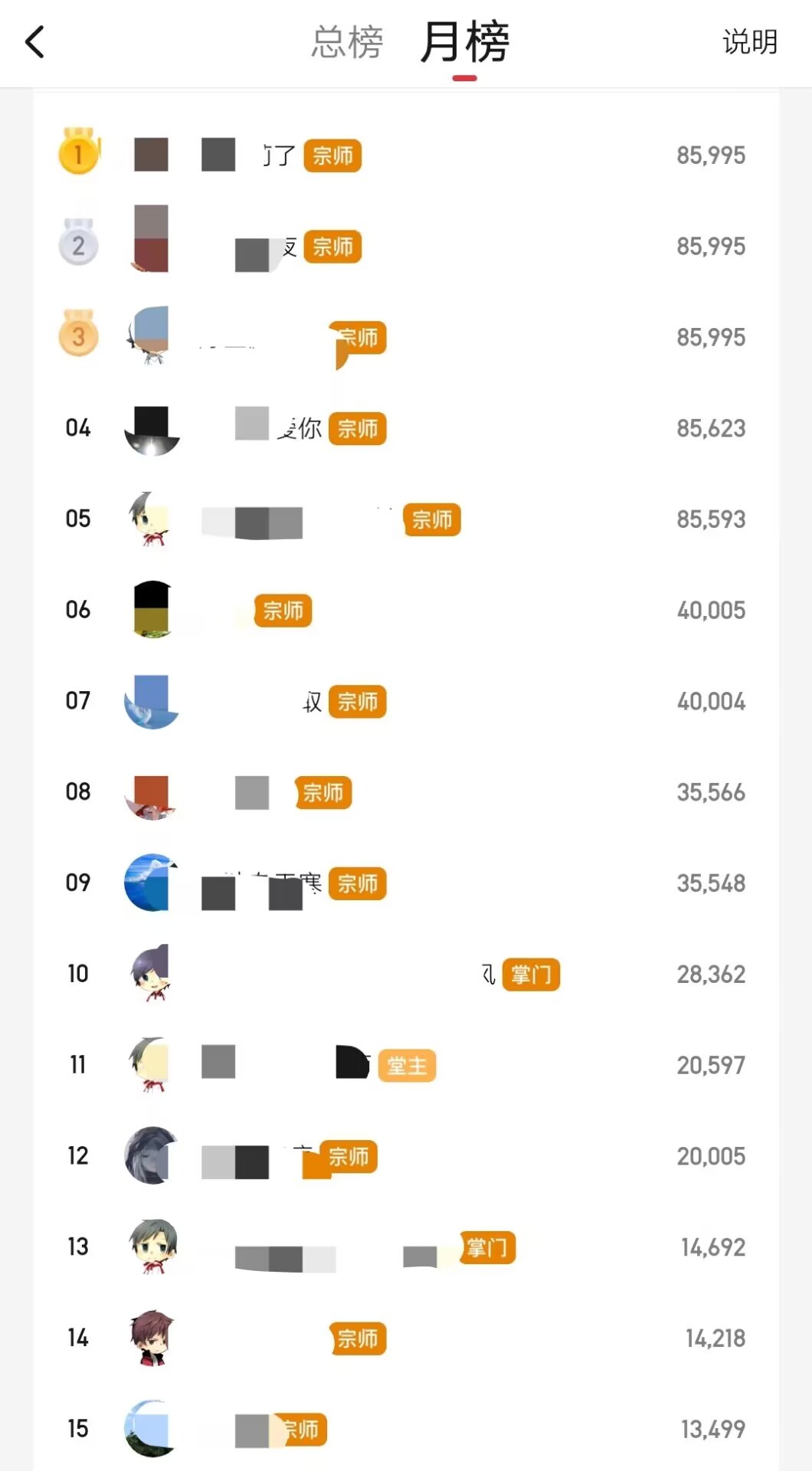The height and width of the screenshot is (1471, 812).
Task: View the rank 12 user with 20,005
Action: coord(406,1156)
